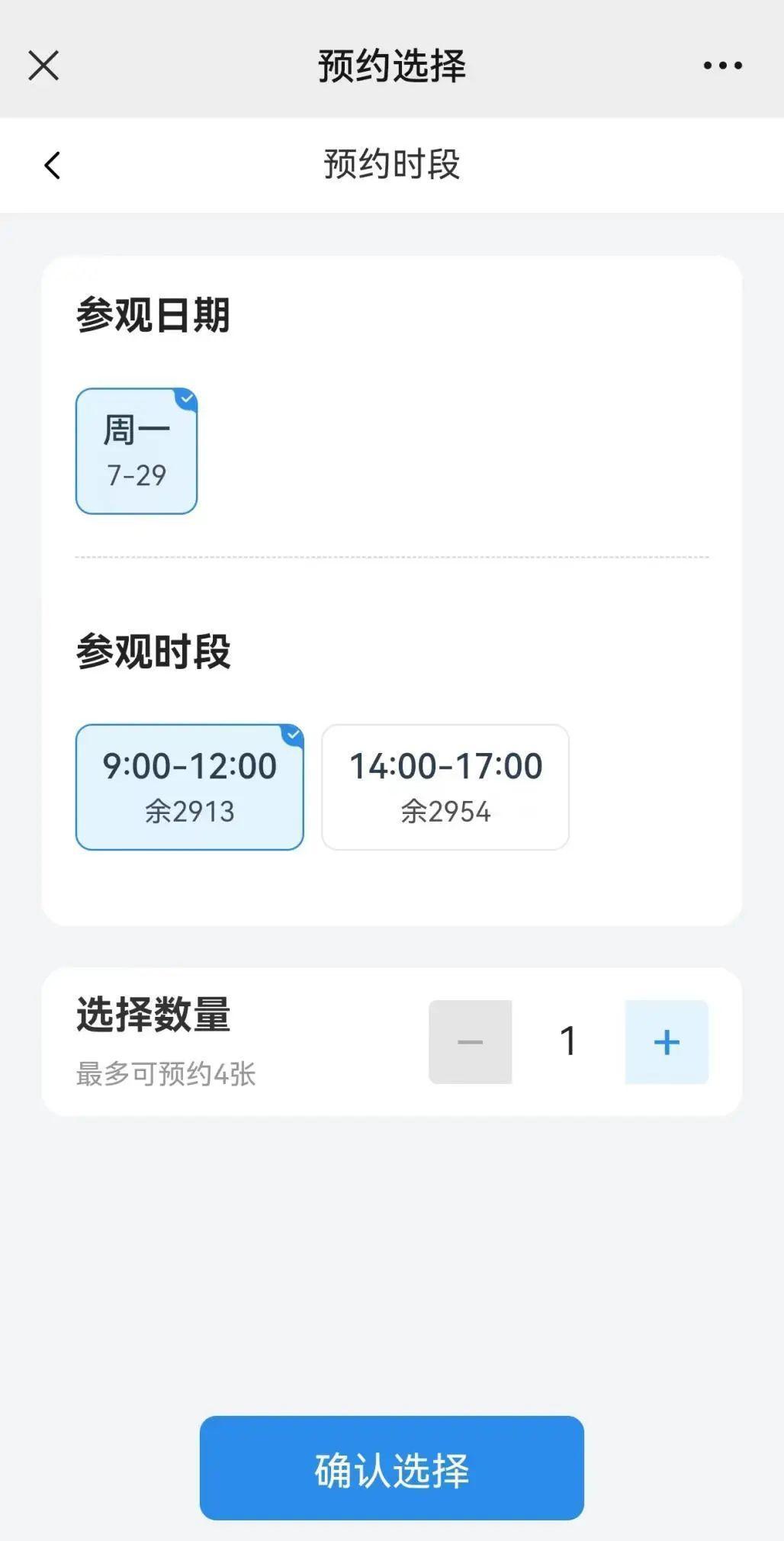Select visit date 周一 7-29
This screenshot has height=1541, width=784.
(137, 451)
